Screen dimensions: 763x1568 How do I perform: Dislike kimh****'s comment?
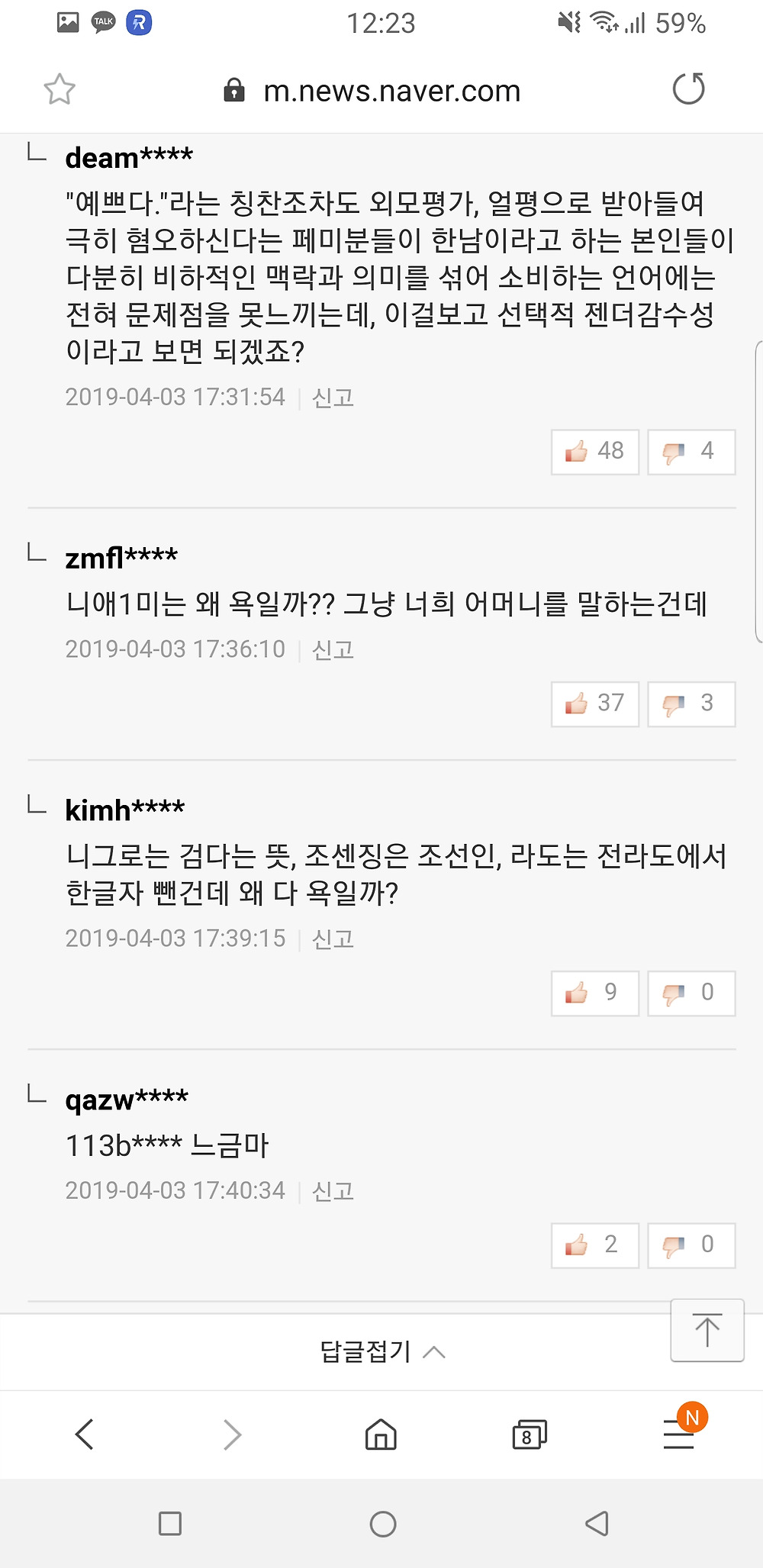[691, 993]
